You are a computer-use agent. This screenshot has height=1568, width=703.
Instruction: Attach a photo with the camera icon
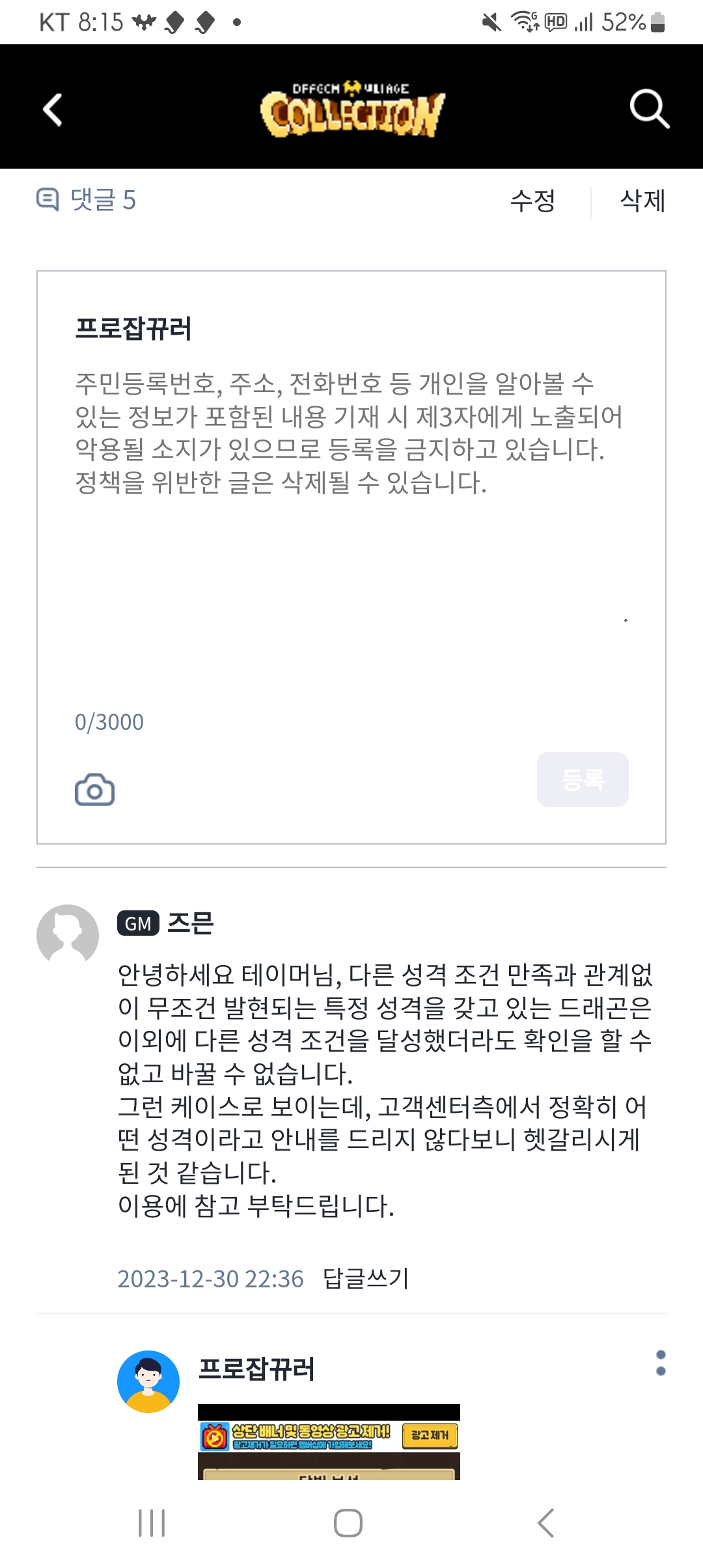tap(95, 790)
